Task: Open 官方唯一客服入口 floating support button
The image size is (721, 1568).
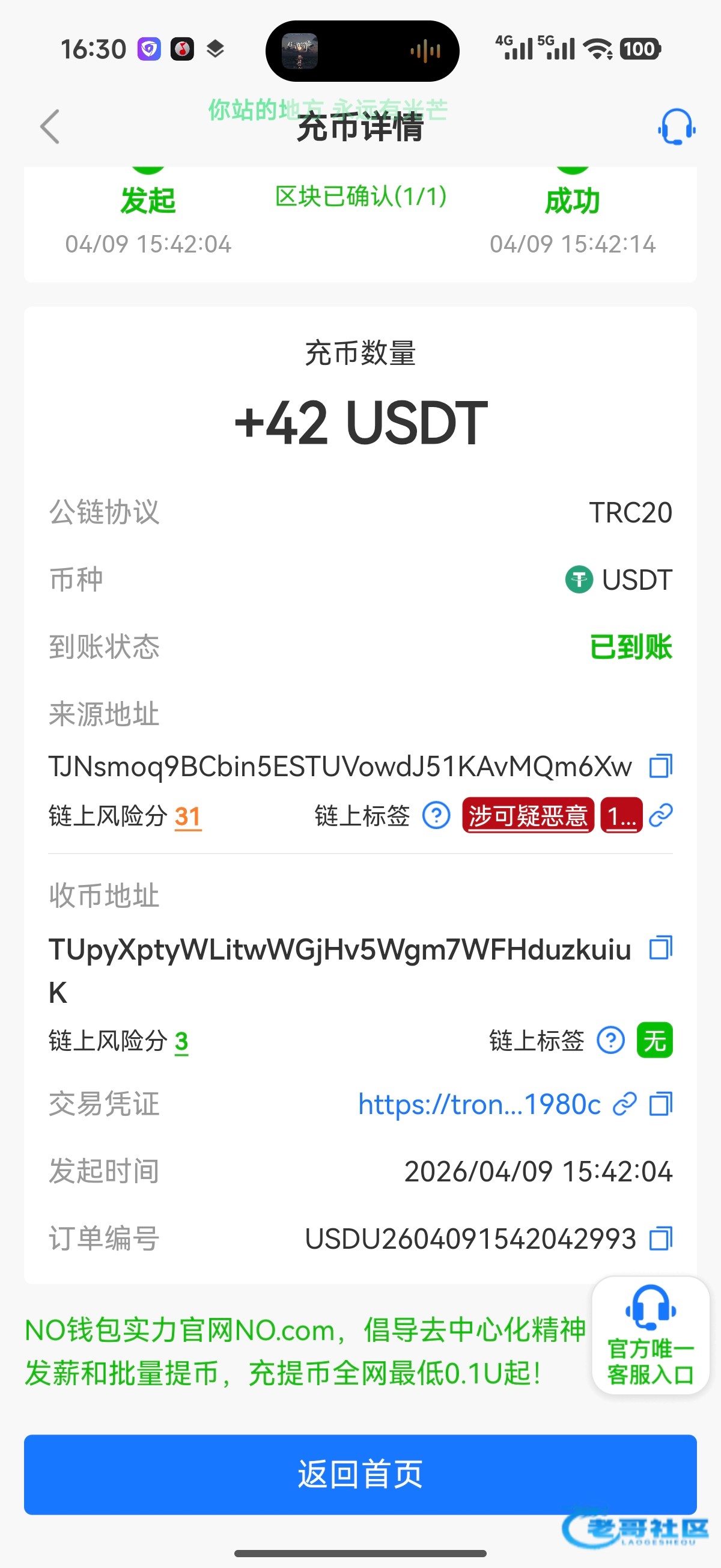Action: point(650,1335)
